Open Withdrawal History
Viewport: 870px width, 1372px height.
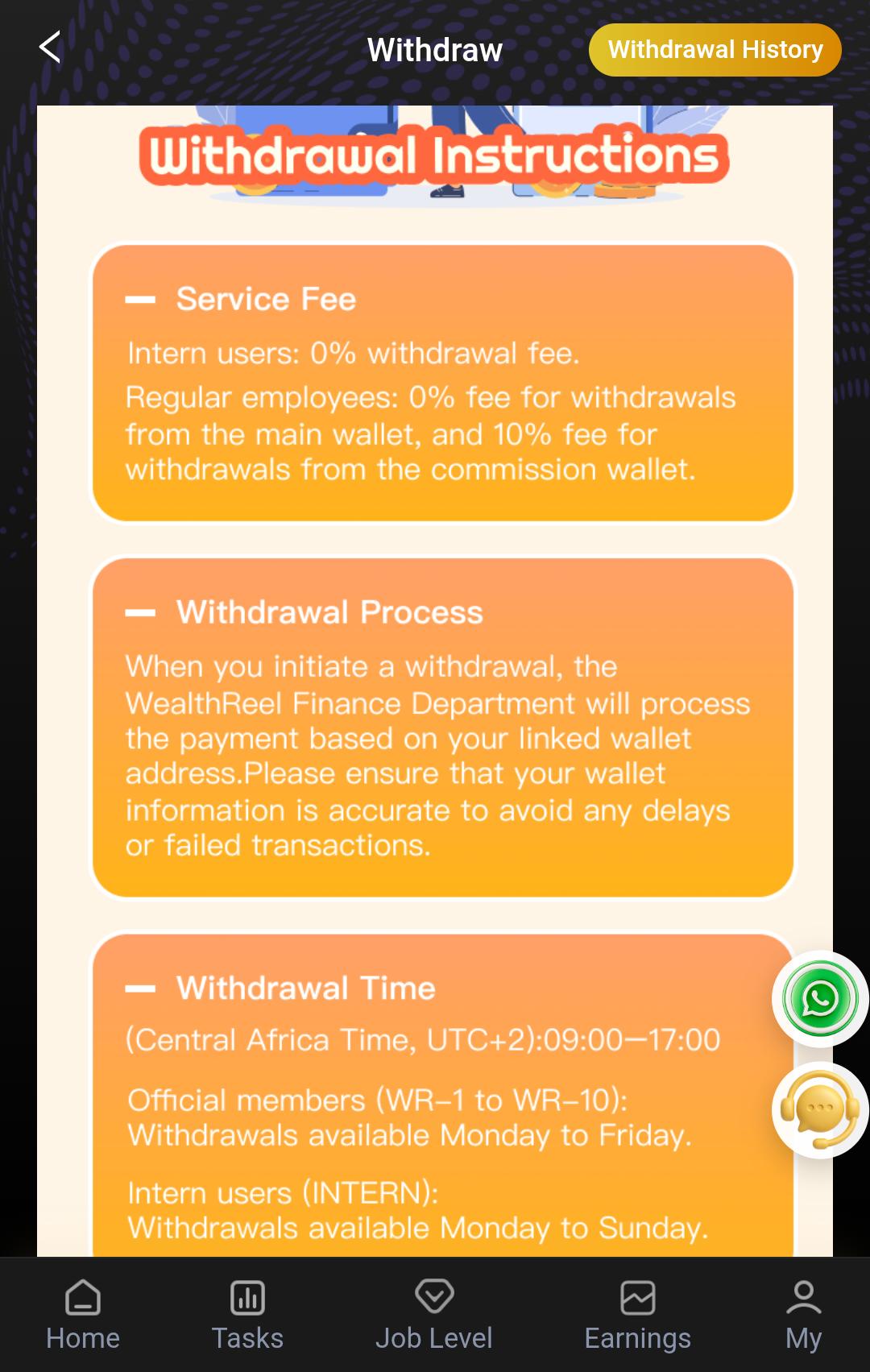[x=715, y=50]
